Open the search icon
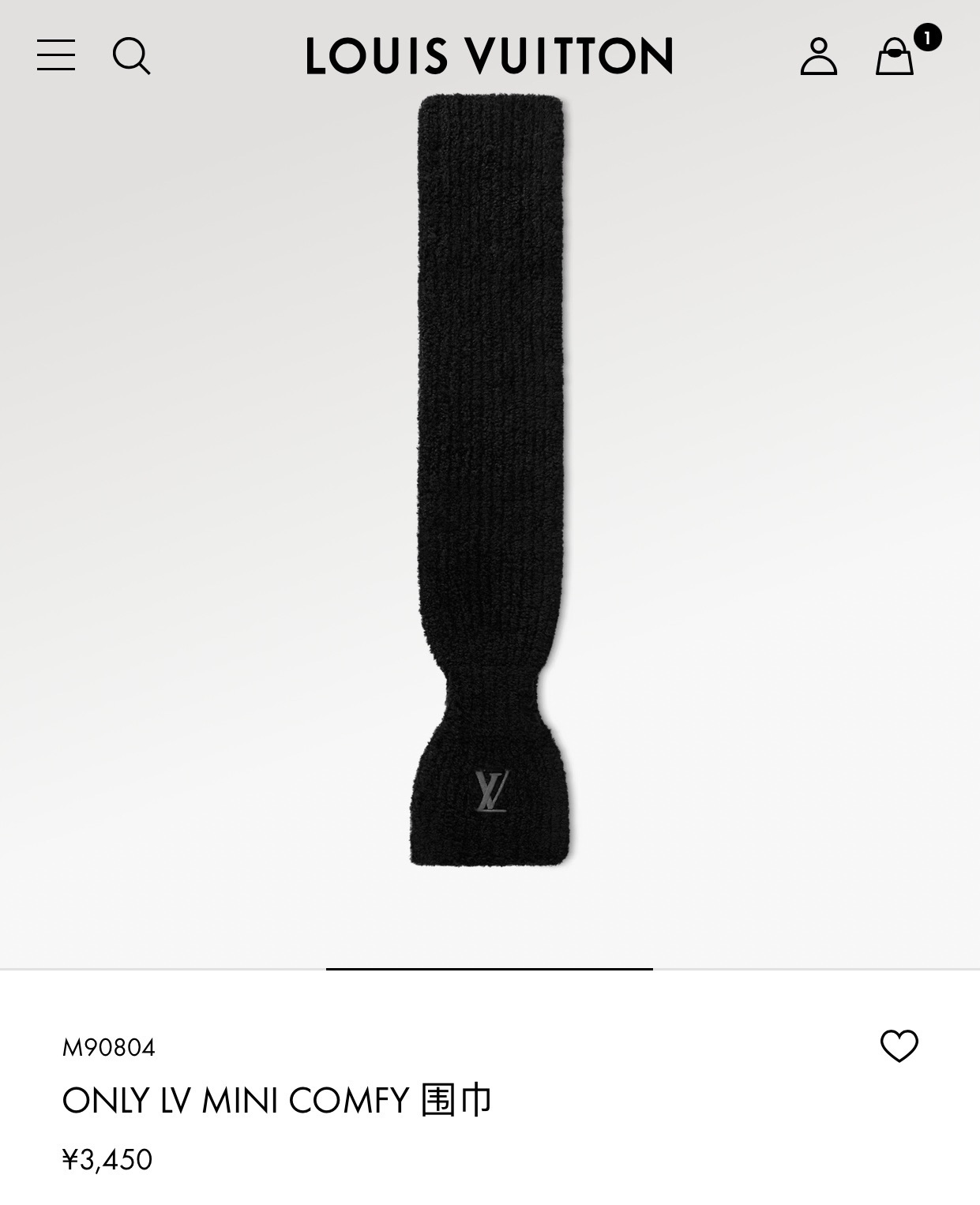The image size is (980, 1205). [x=131, y=56]
